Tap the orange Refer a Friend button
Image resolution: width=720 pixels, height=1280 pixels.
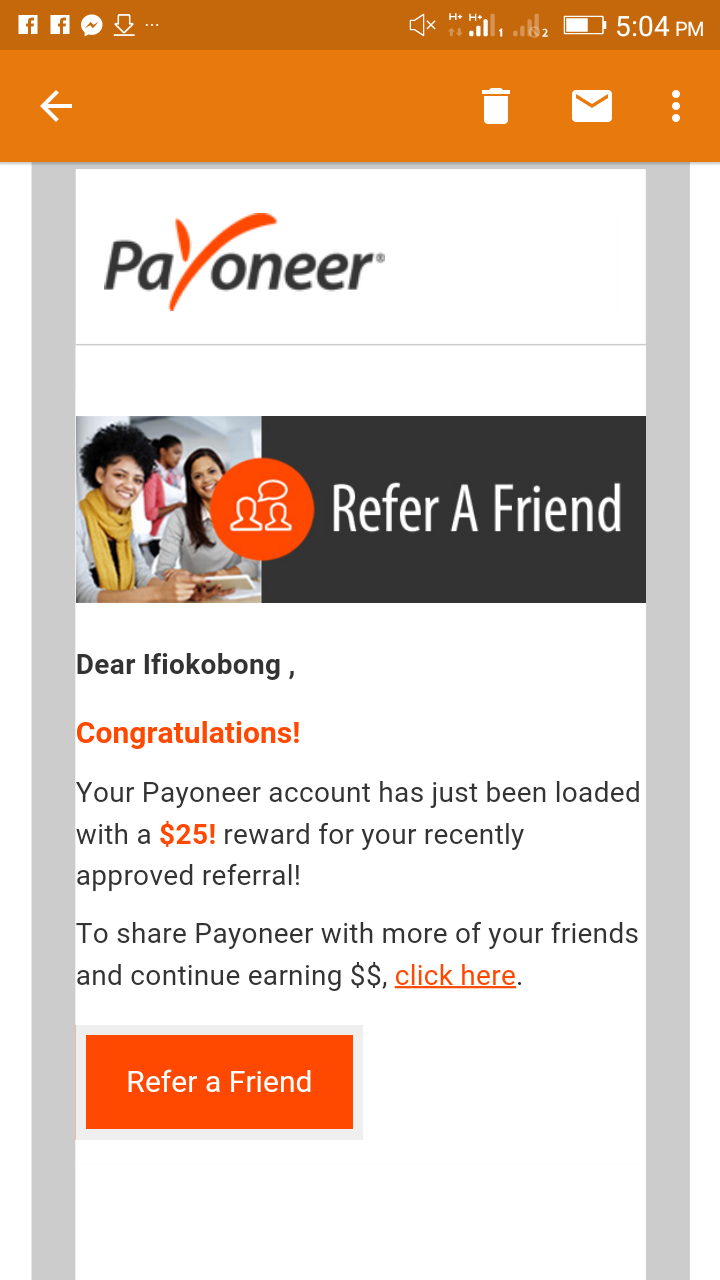[219, 1082]
